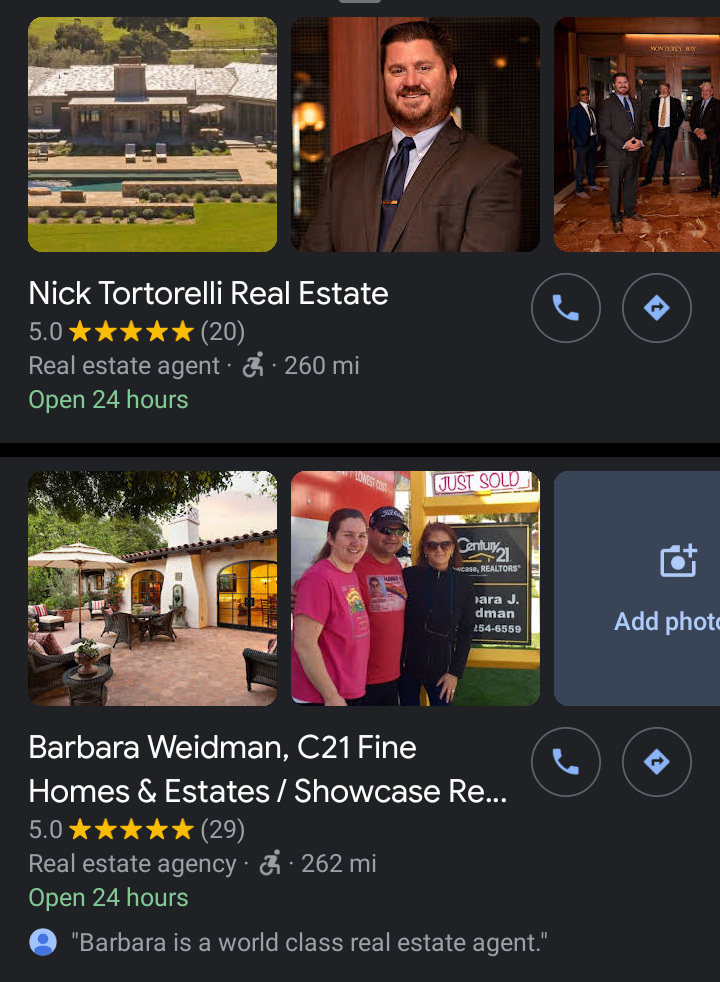The image size is (720, 982).
Task: View Nick Tortorelli's portrait photo
Action: pyautogui.click(x=415, y=134)
